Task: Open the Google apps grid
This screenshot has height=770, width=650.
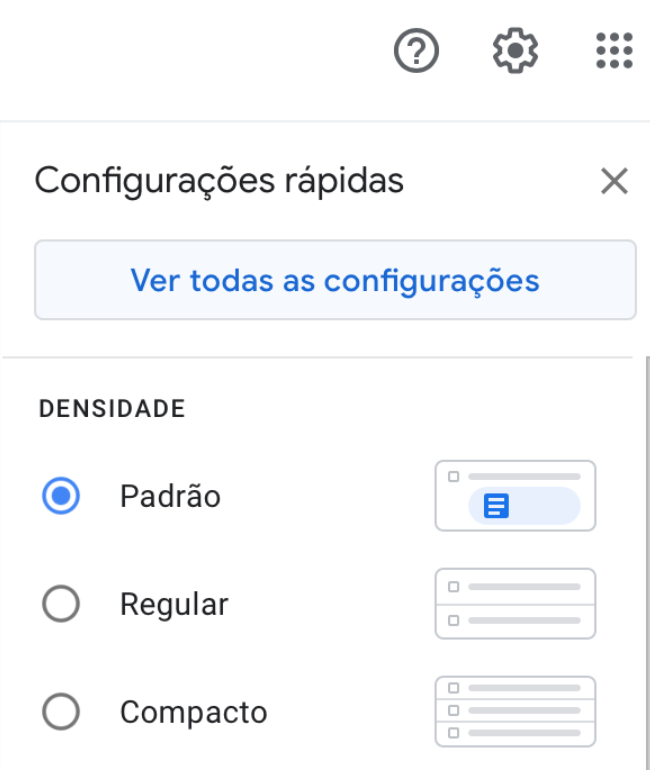Action: click(614, 50)
